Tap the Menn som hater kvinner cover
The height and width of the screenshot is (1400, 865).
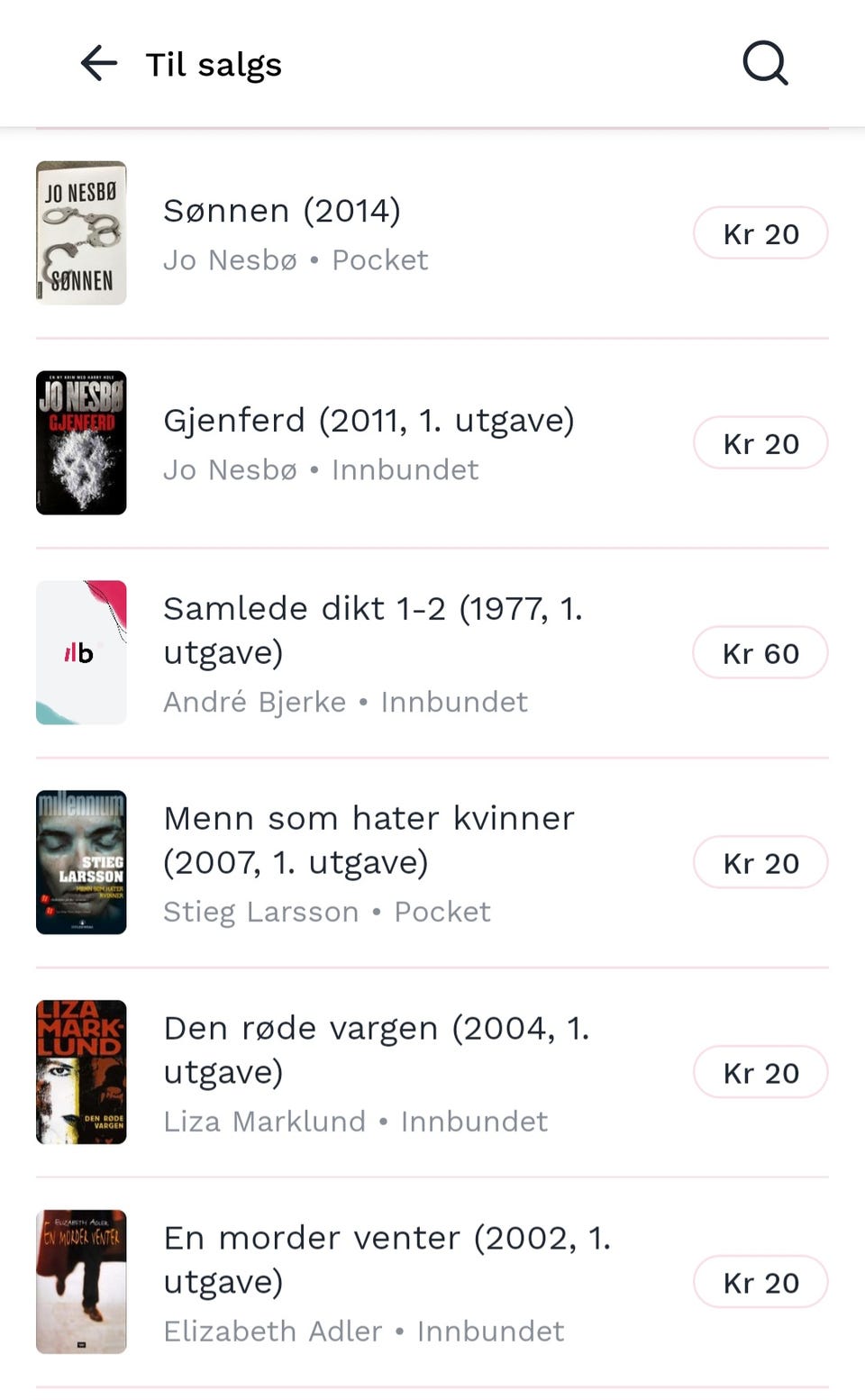tap(81, 862)
